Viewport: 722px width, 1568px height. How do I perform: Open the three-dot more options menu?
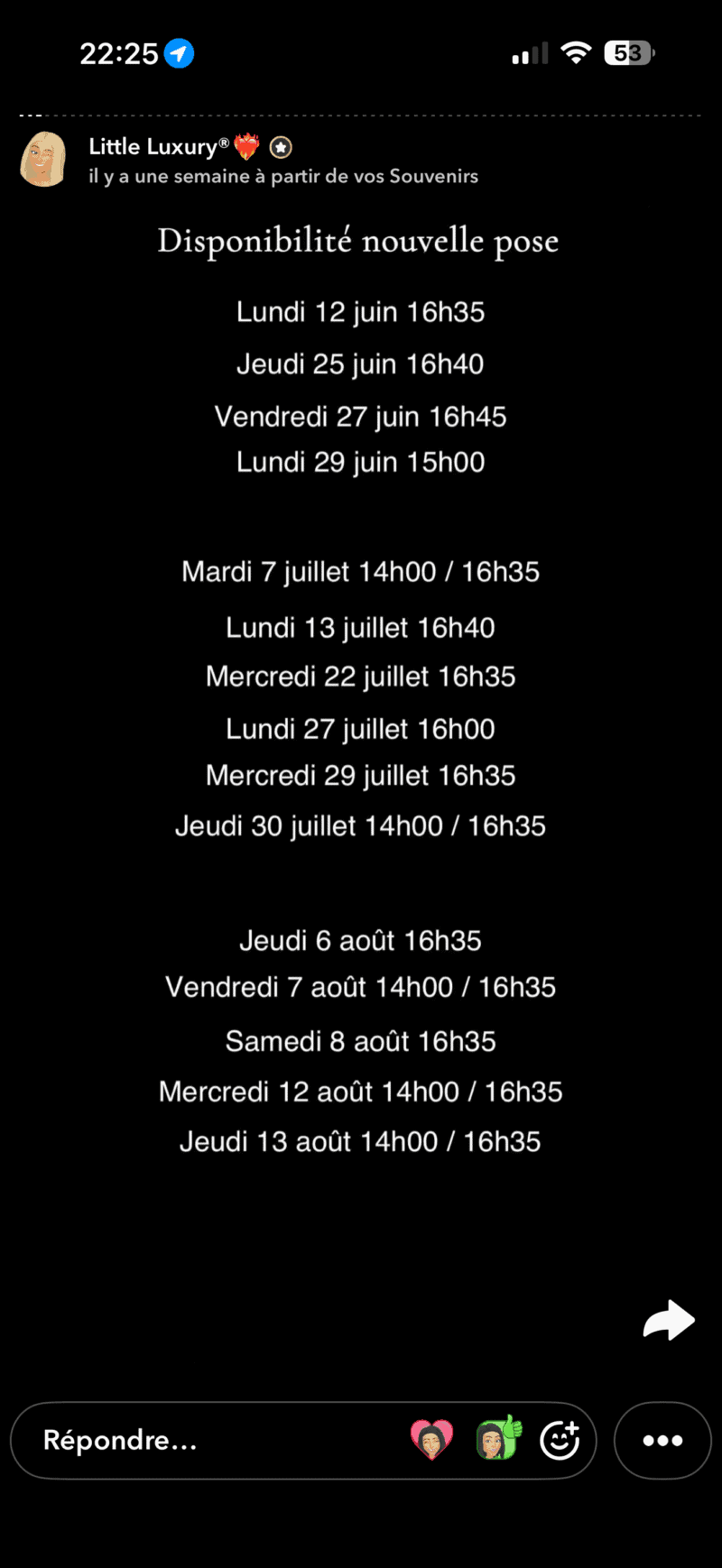pyautogui.click(x=662, y=1440)
